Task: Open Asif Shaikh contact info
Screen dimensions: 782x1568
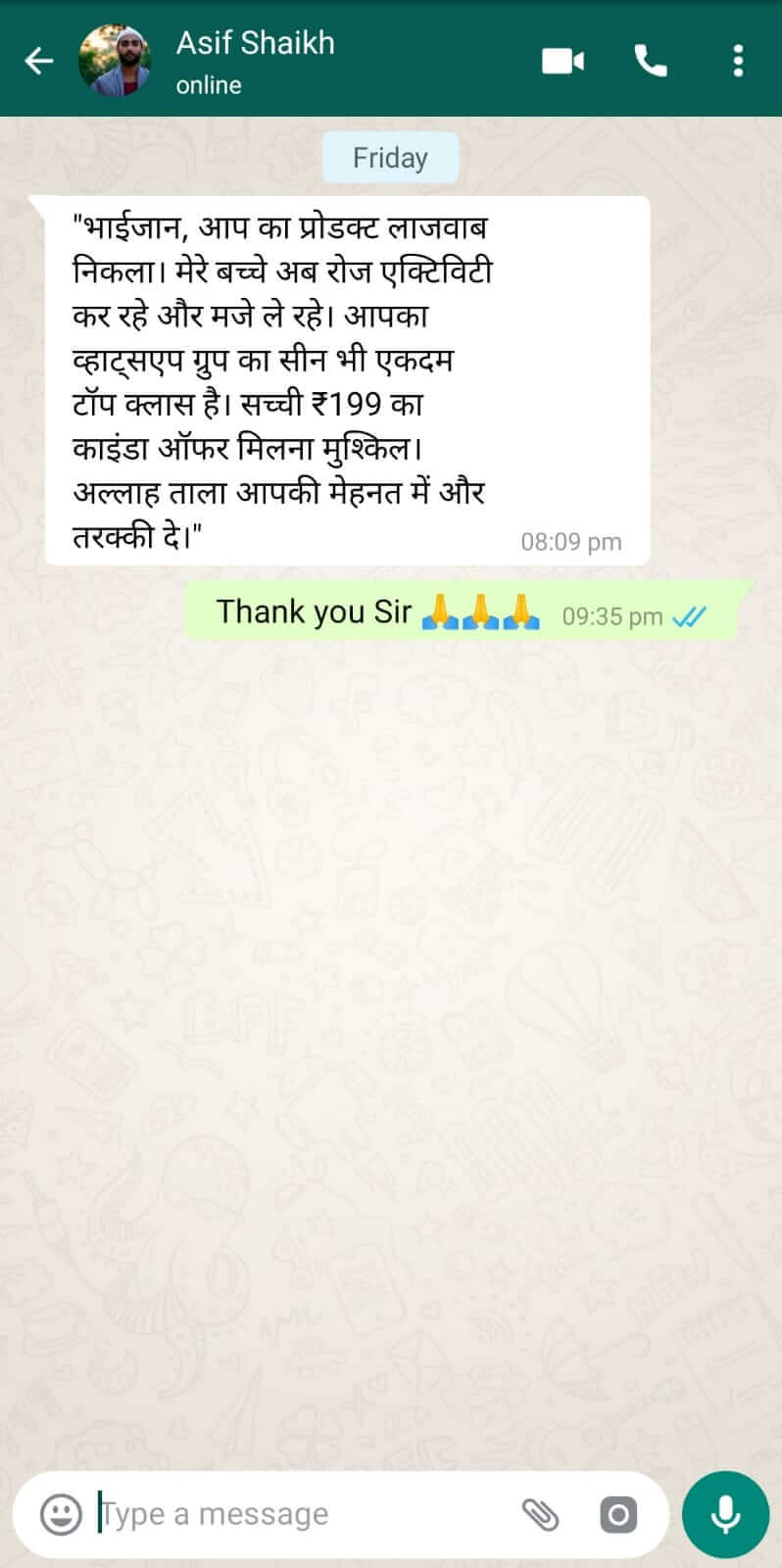Action: coord(255,61)
